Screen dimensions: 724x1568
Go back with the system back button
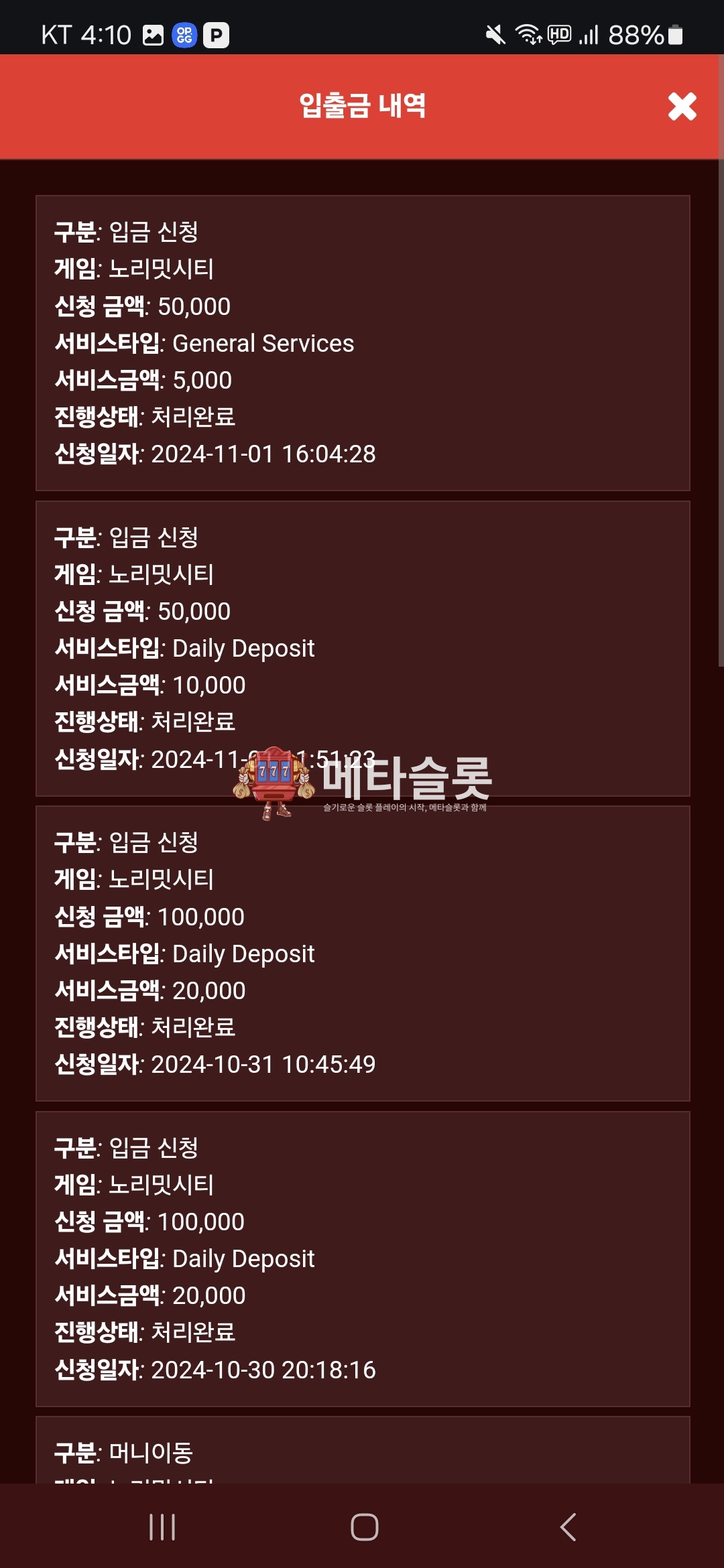point(568,1527)
